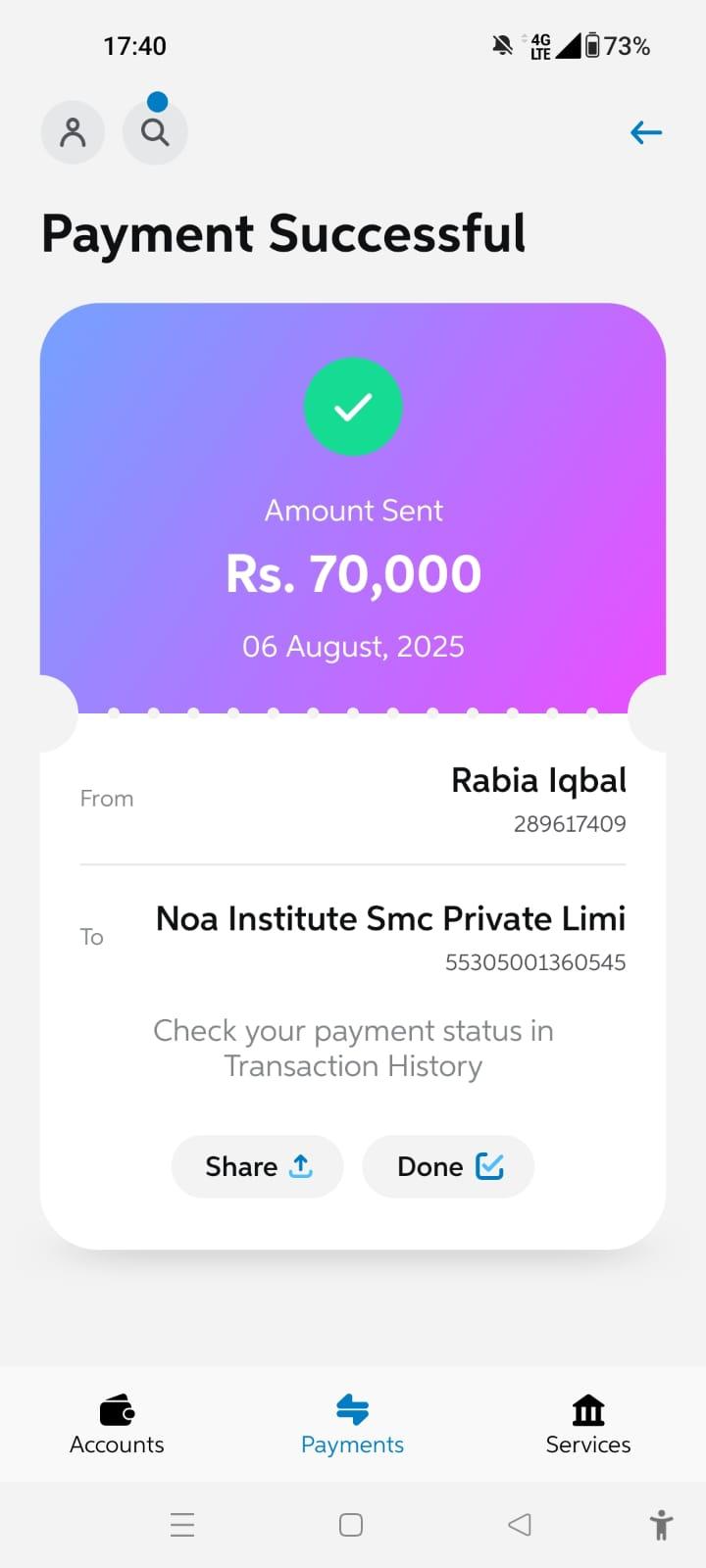Image resolution: width=706 pixels, height=1568 pixels.
Task: Tap the system home button
Action: tap(351, 1525)
